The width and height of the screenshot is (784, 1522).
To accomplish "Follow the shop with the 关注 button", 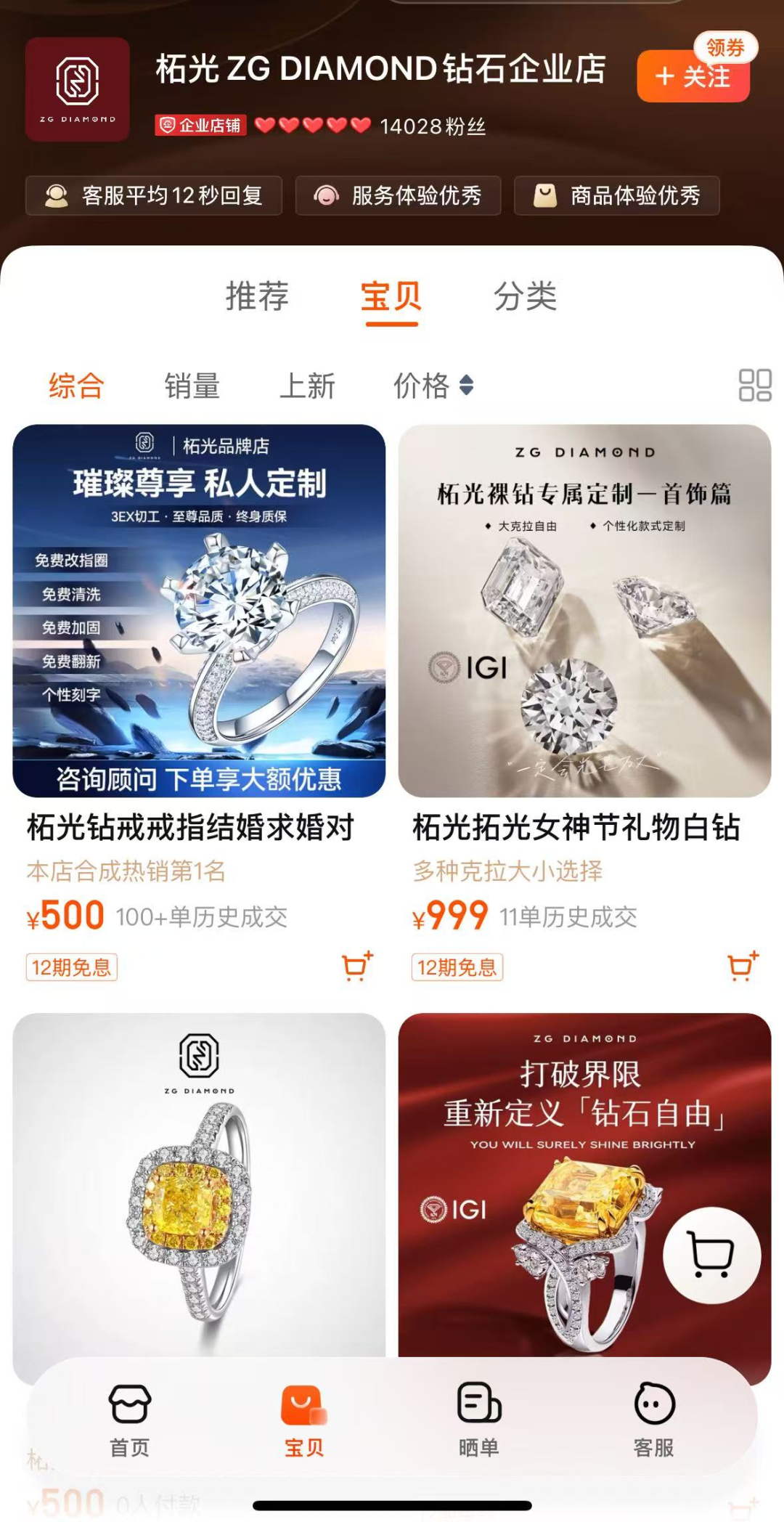I will [x=693, y=76].
